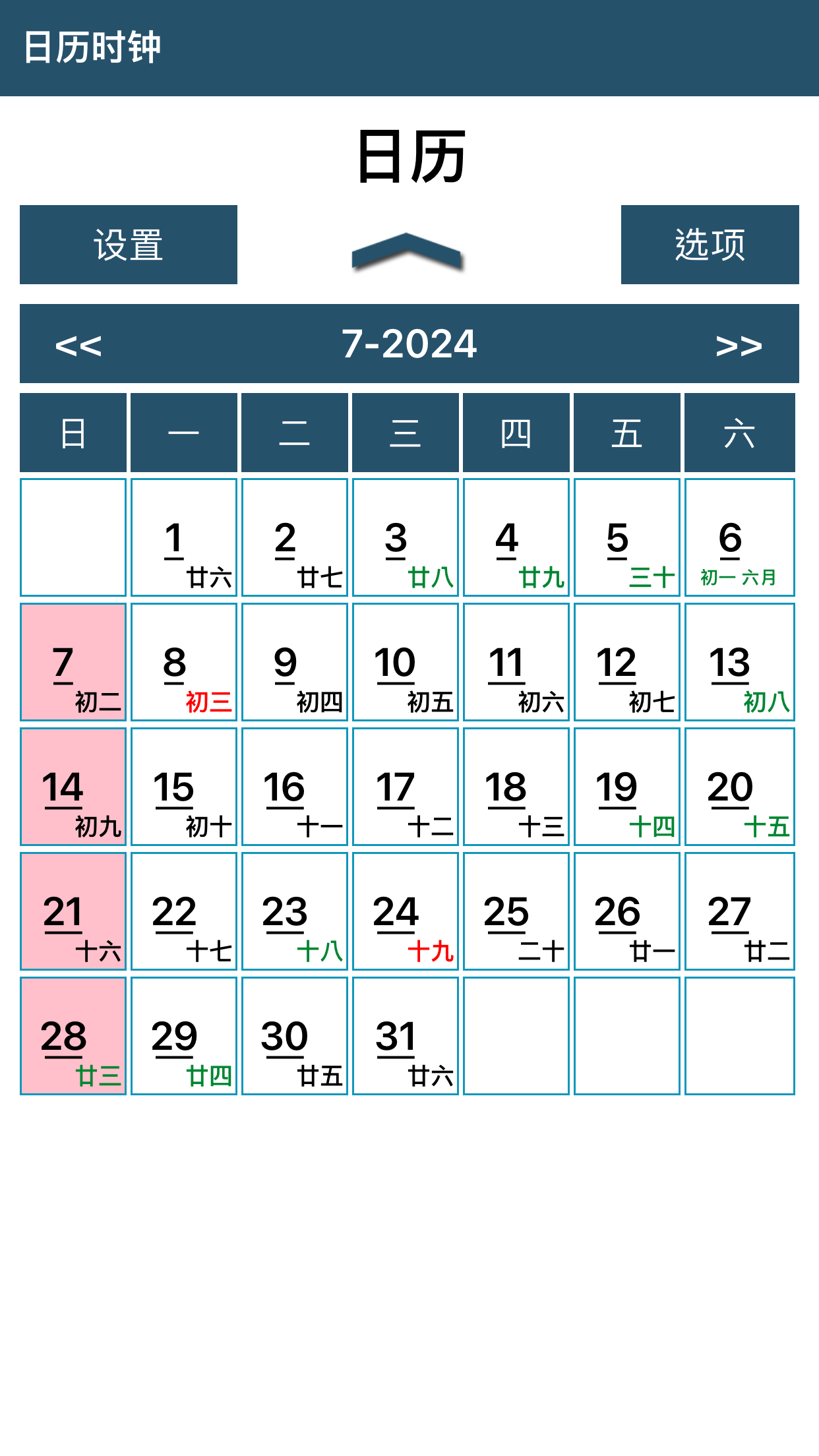Select July 15 marked 初十
Image resolution: width=819 pixels, height=1456 pixels.
point(184,787)
